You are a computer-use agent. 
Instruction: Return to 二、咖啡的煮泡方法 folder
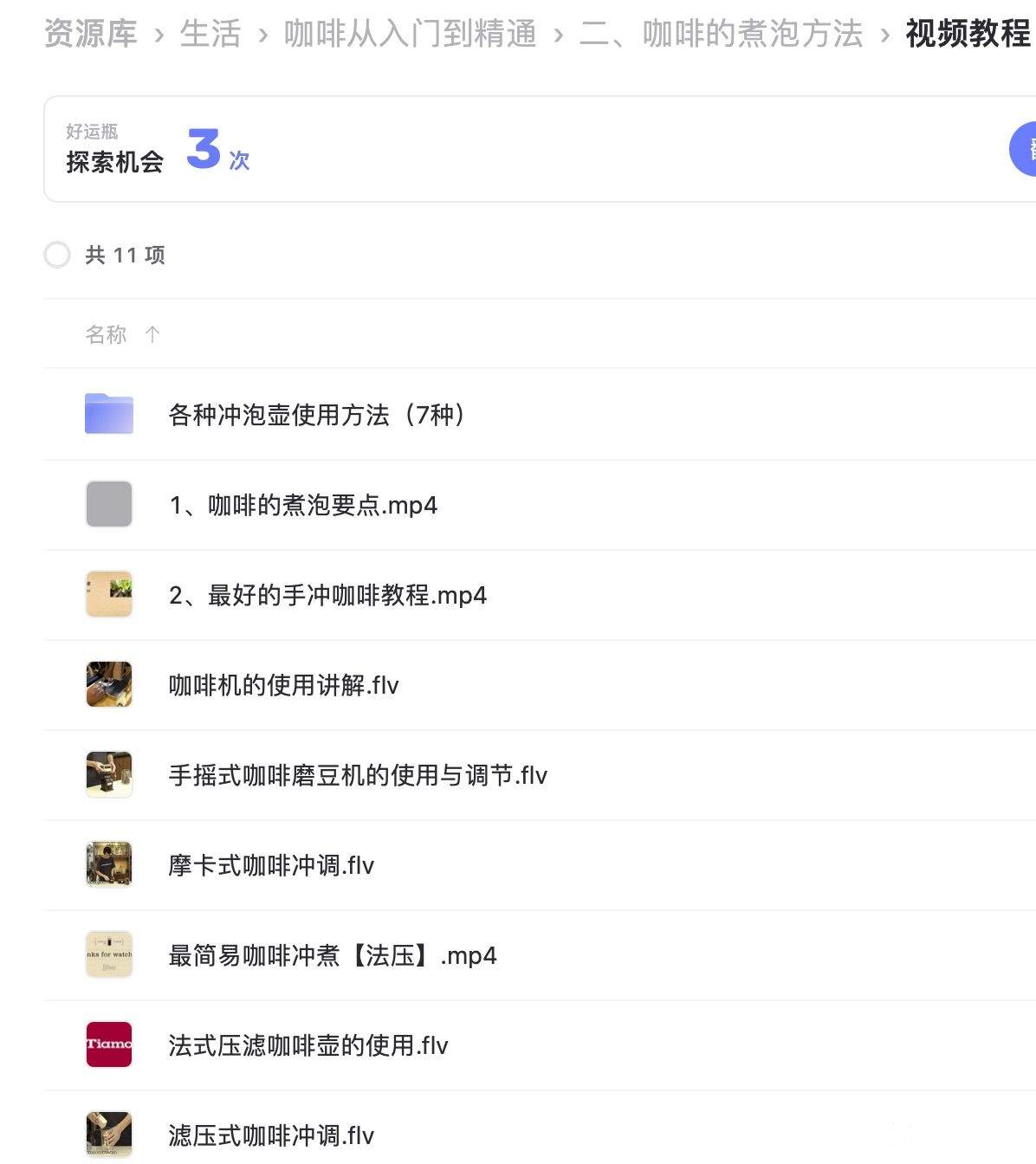pyautogui.click(x=721, y=34)
